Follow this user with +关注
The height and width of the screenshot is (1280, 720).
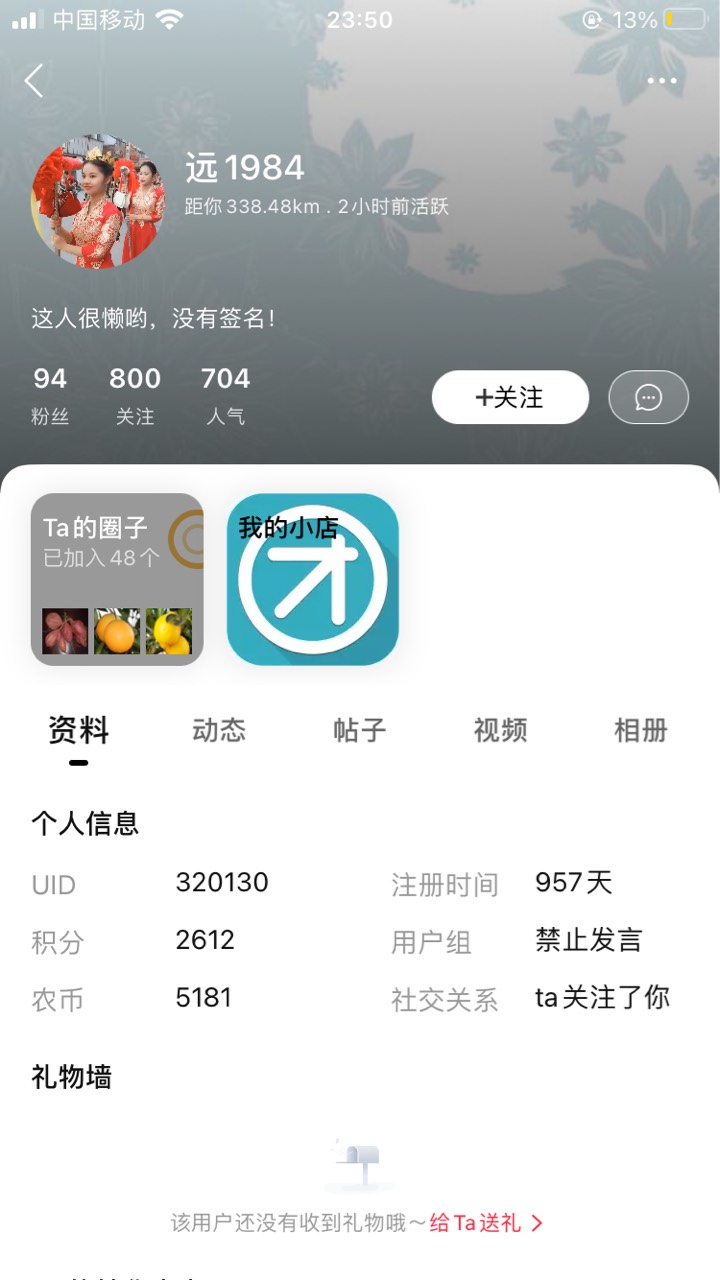pos(510,397)
